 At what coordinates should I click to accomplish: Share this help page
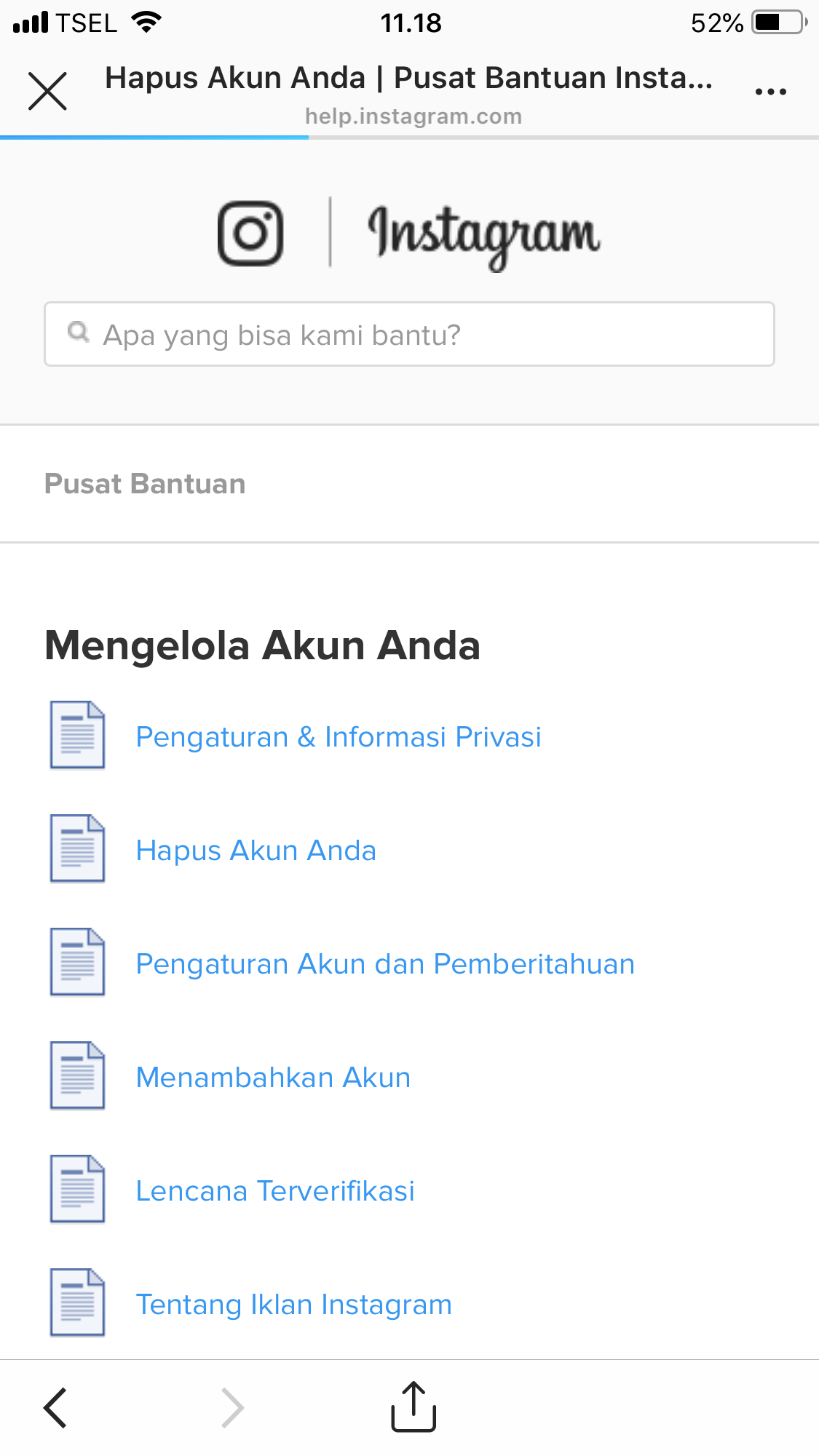click(414, 1406)
